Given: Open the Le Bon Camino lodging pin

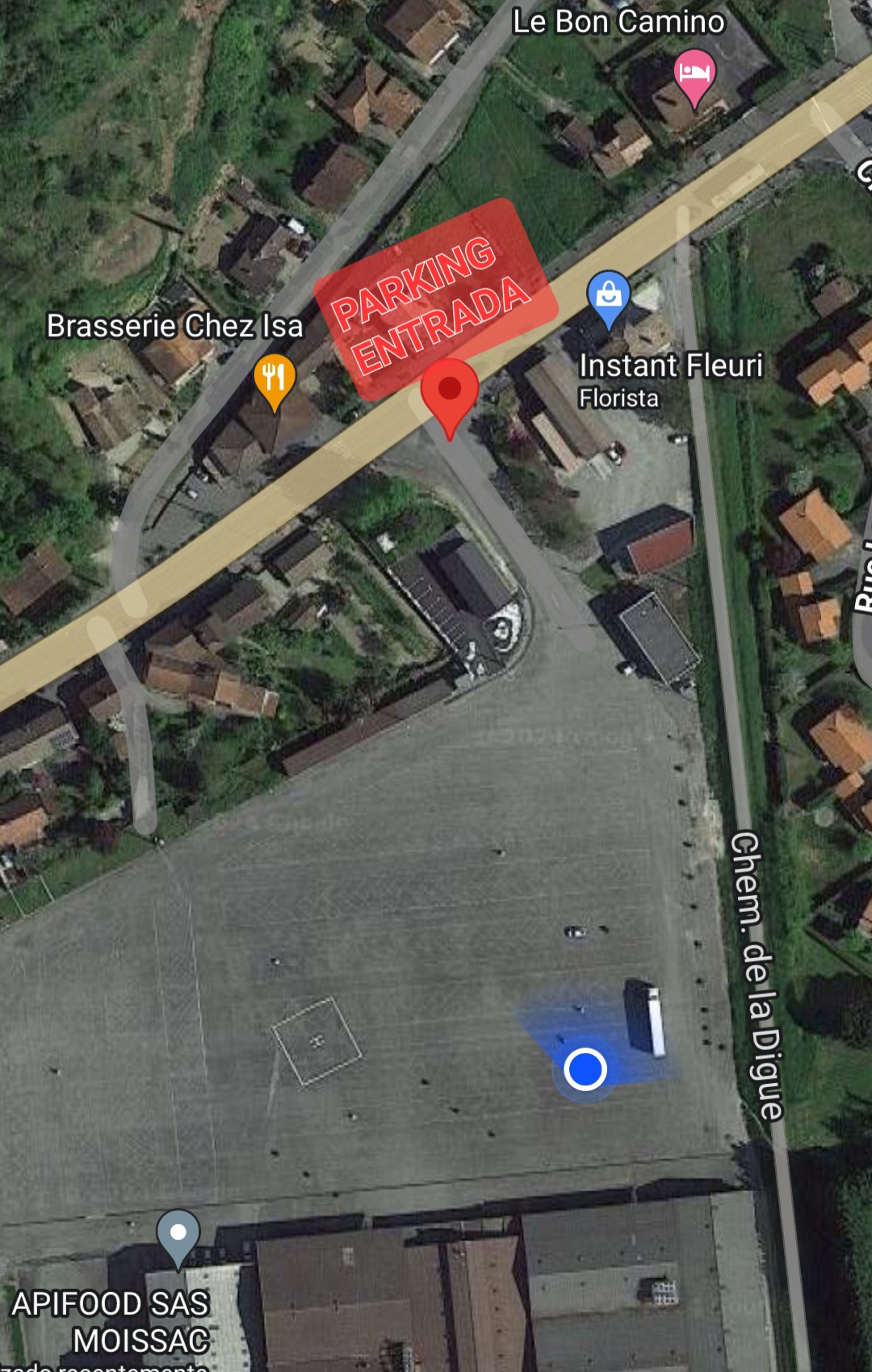Looking at the screenshot, I should click(x=694, y=74).
